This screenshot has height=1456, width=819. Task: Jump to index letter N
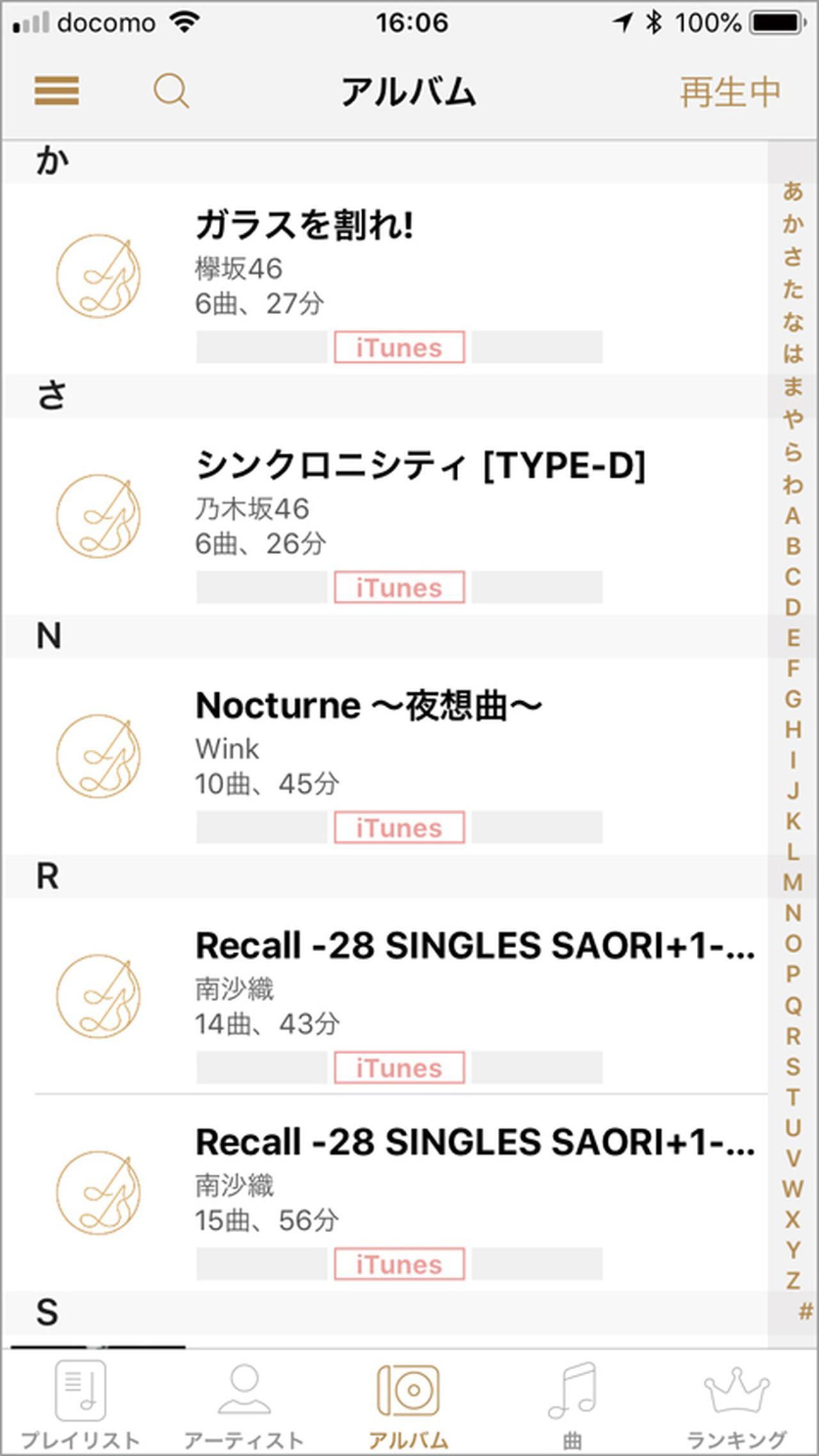pos(793,913)
